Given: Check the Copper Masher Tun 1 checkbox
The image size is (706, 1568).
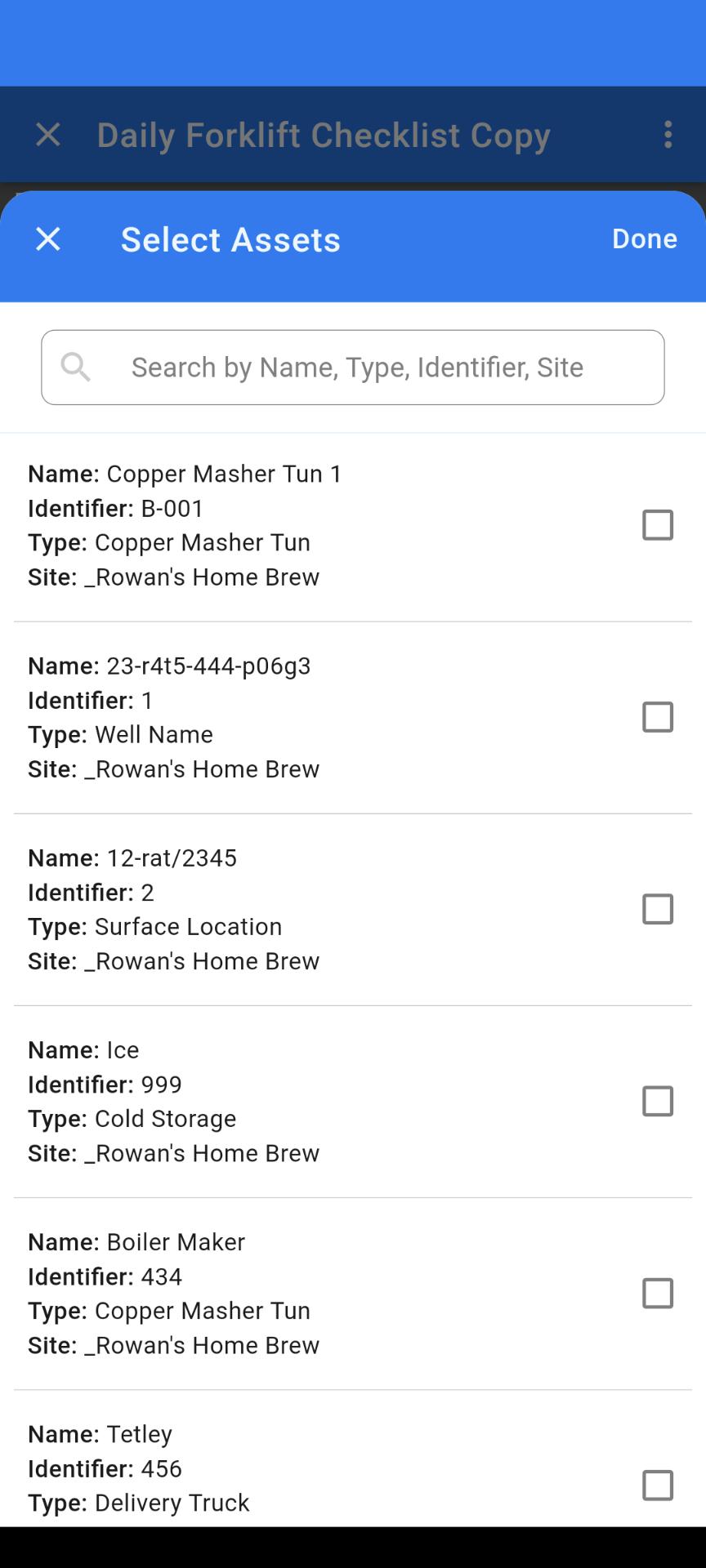Looking at the screenshot, I should pyautogui.click(x=658, y=525).
